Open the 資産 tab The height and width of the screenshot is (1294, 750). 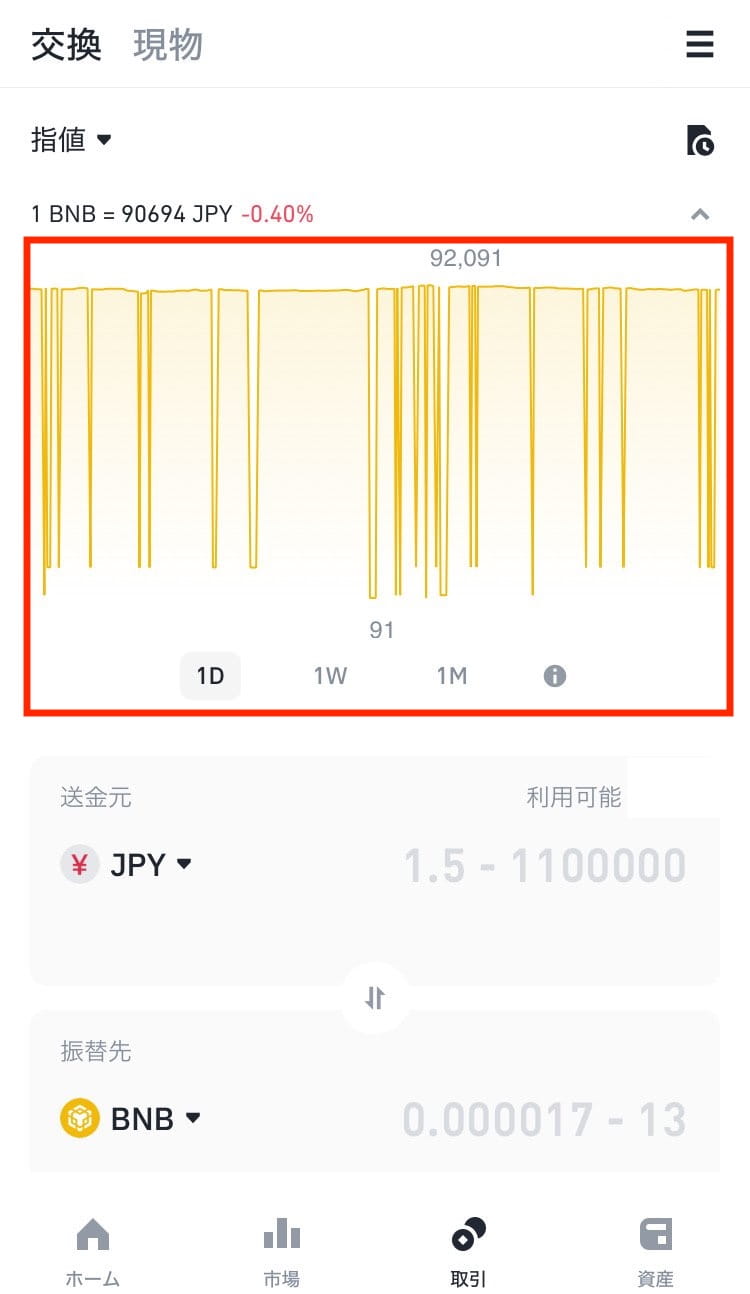[x=656, y=1250]
